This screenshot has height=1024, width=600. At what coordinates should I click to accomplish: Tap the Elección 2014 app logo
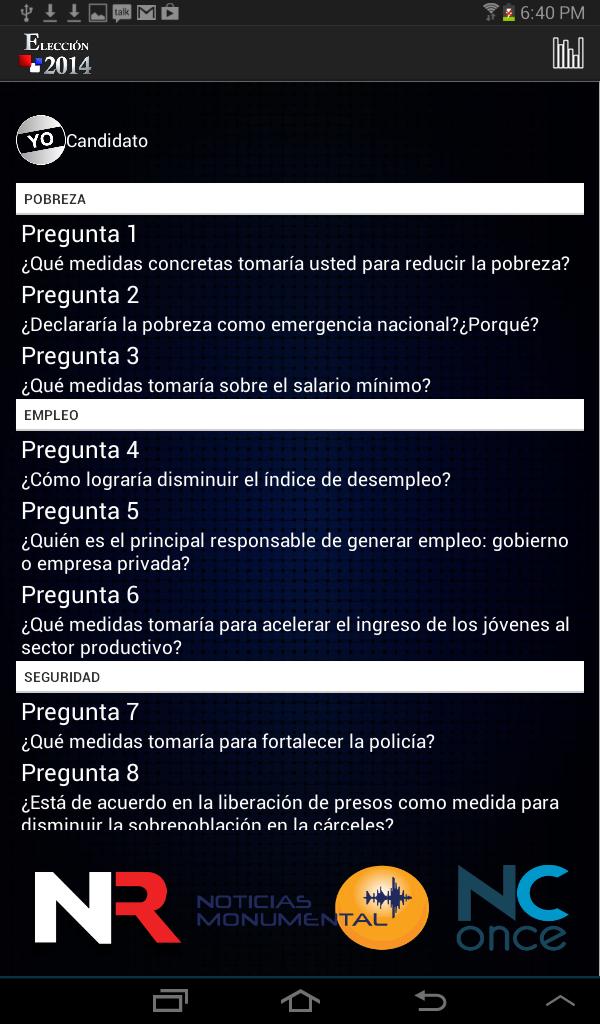pos(56,54)
